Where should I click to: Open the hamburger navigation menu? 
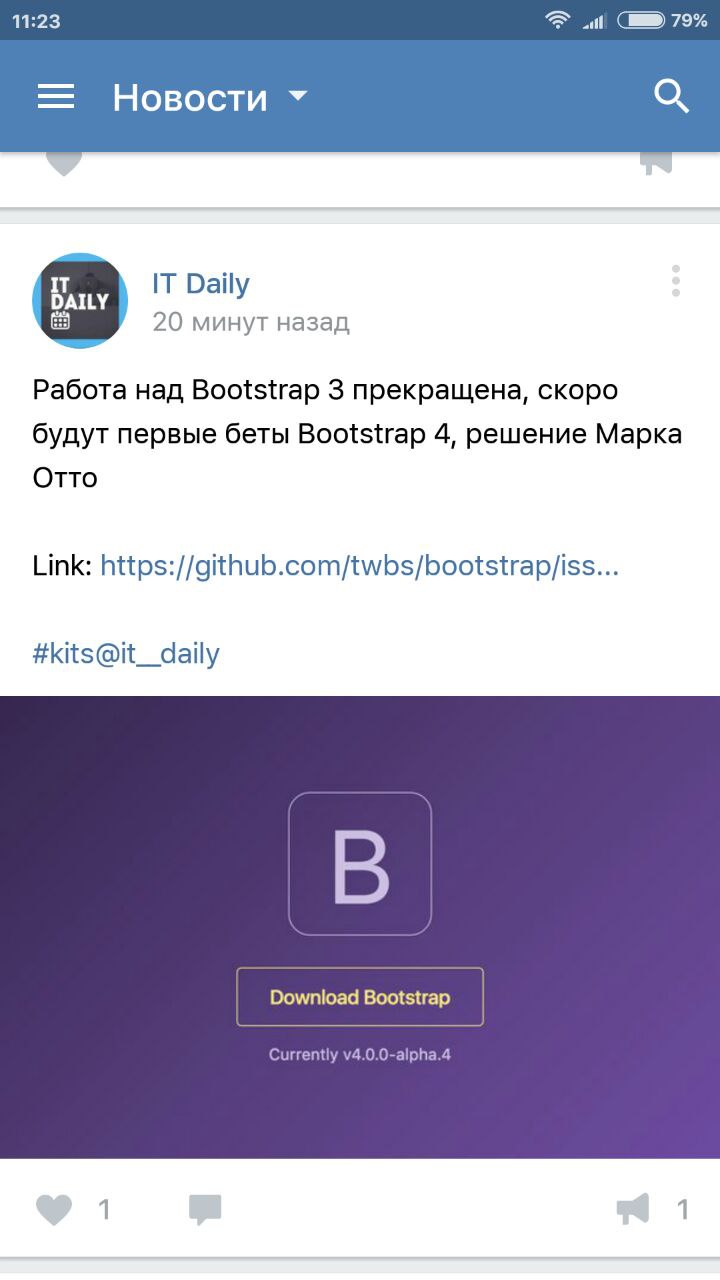point(56,96)
